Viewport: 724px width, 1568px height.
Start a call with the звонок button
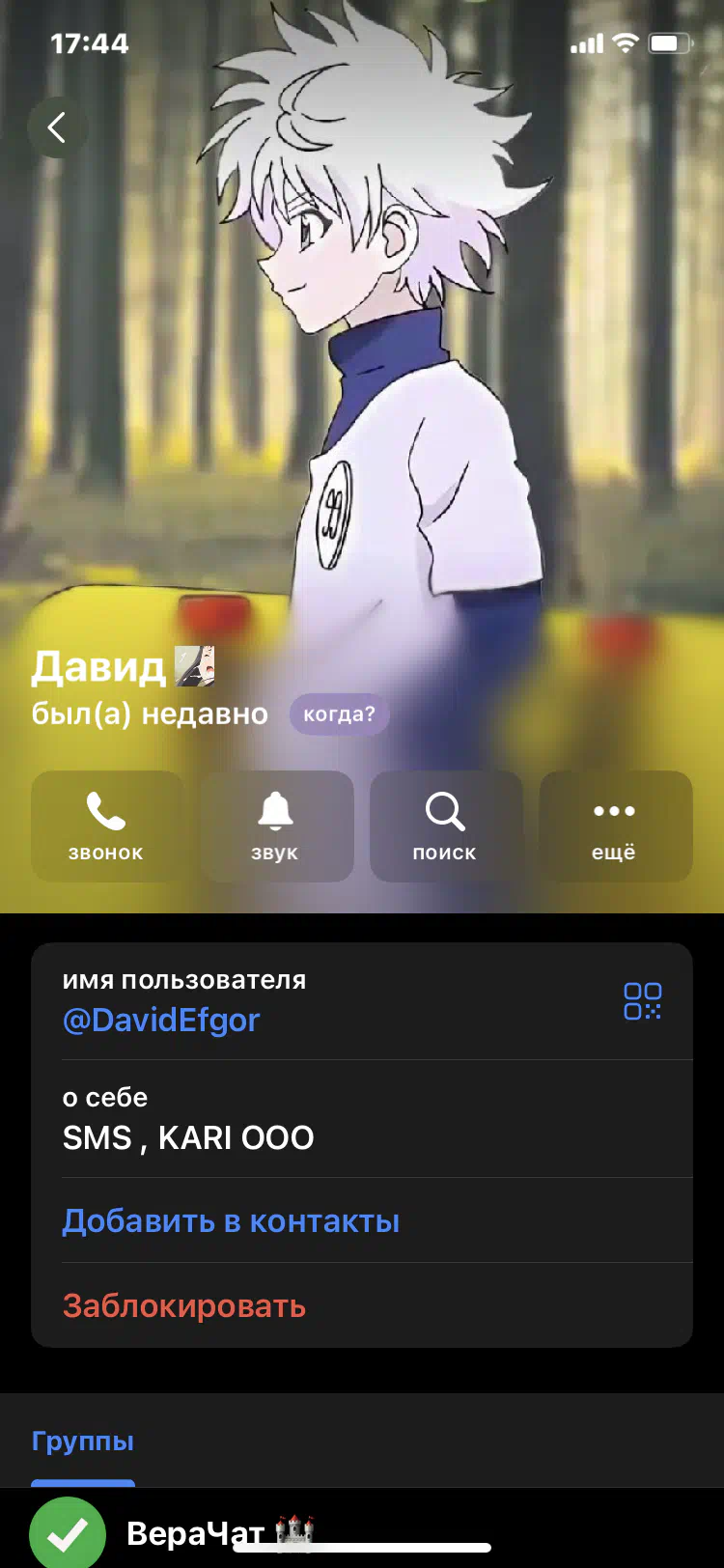point(106,826)
